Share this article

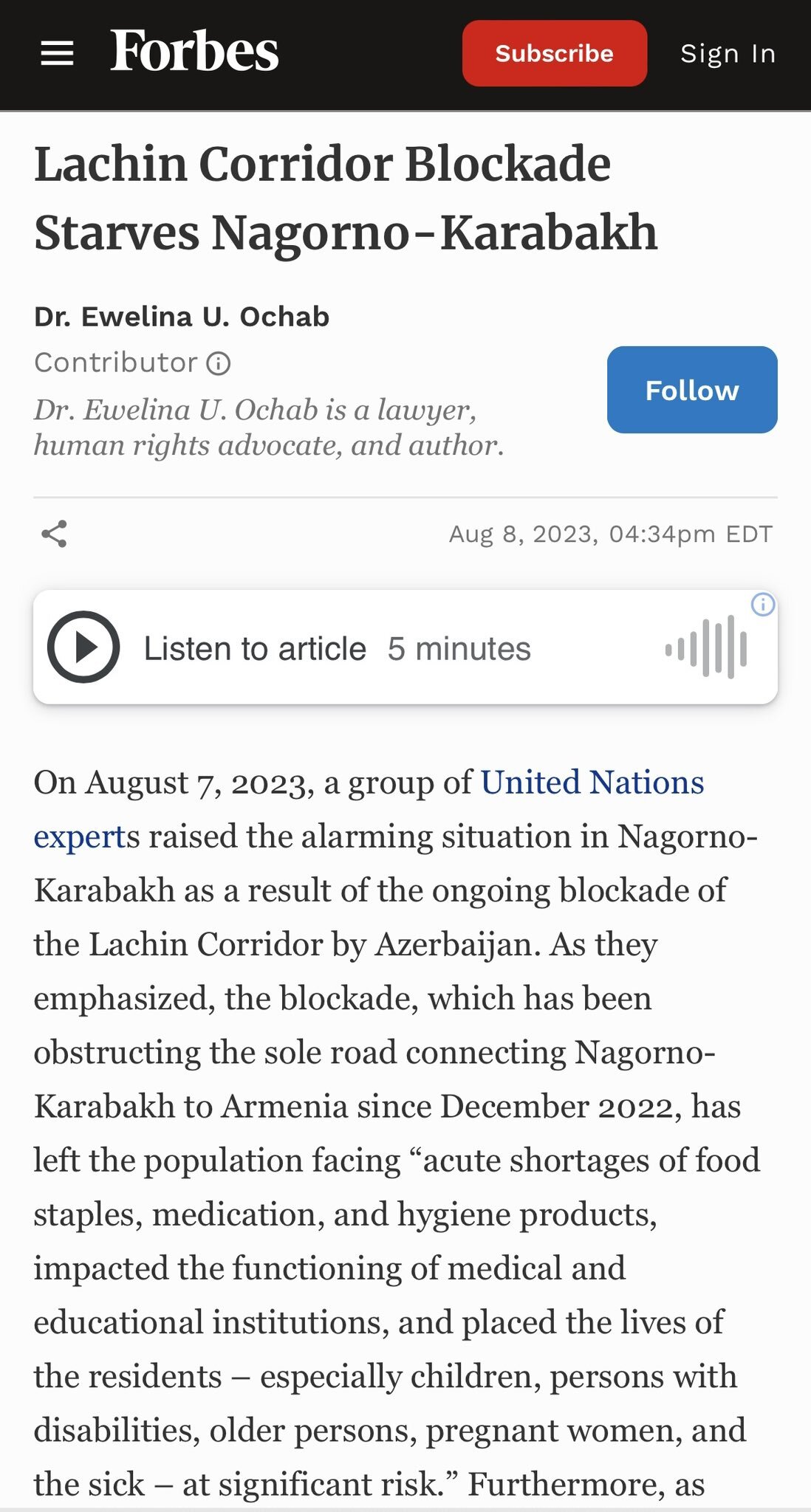54,534
